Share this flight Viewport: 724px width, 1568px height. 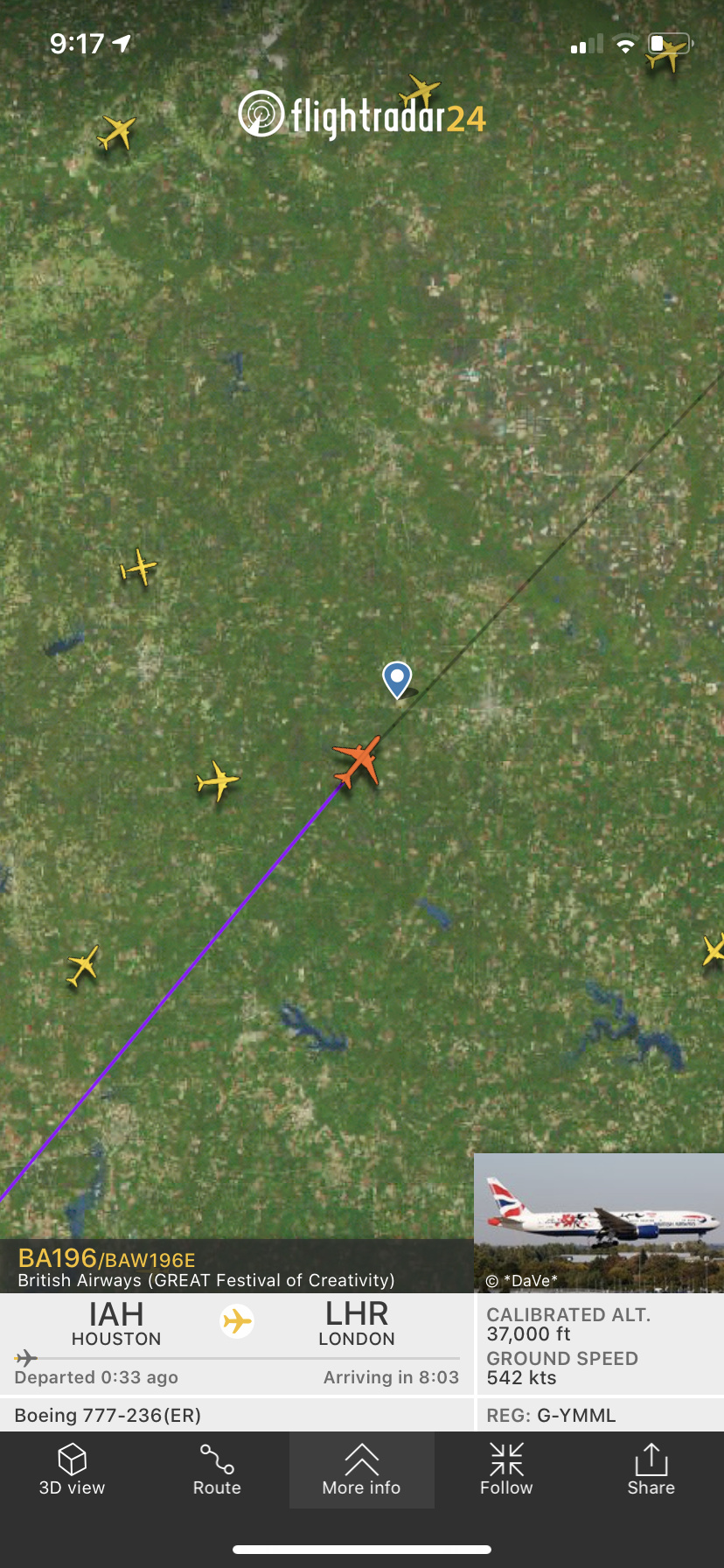[x=651, y=1470]
